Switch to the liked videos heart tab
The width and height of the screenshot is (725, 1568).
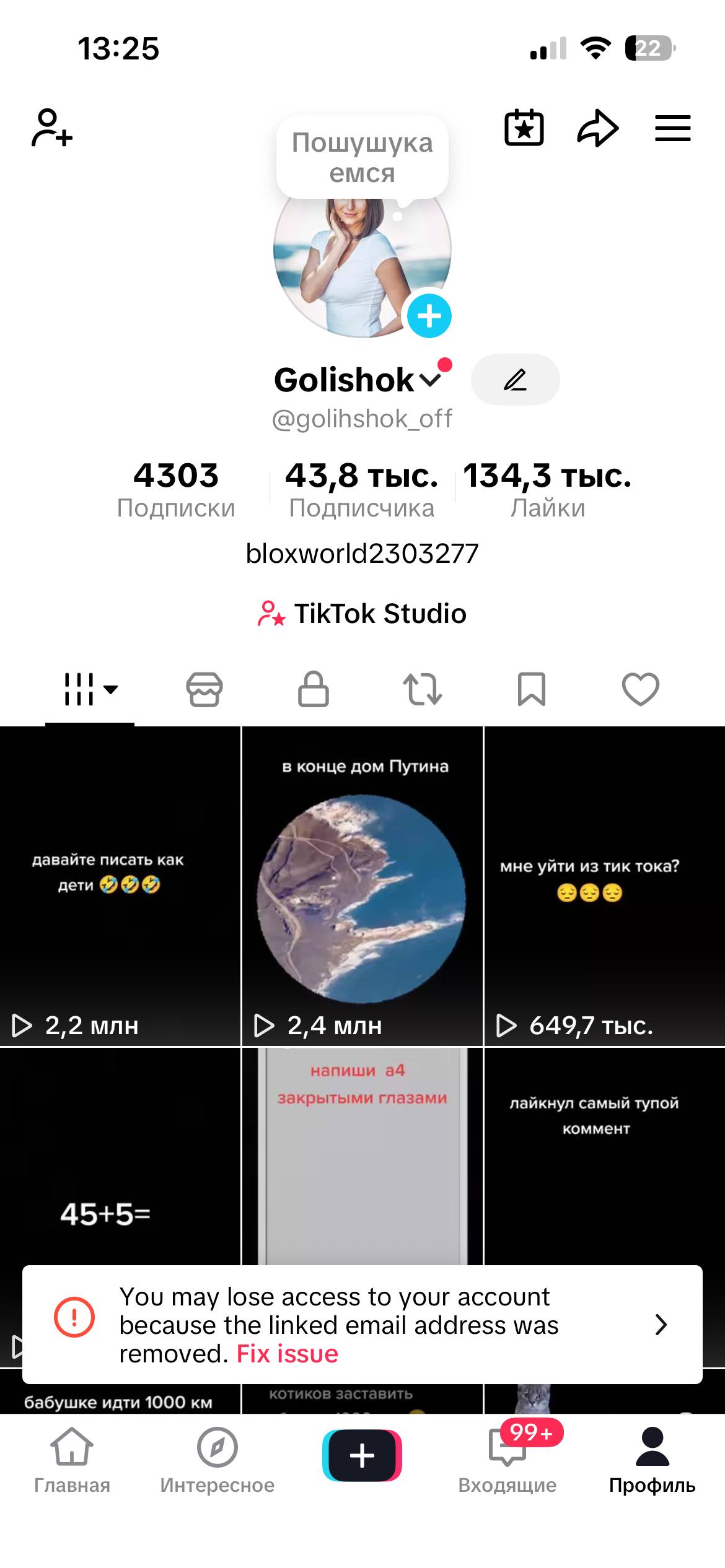640,689
